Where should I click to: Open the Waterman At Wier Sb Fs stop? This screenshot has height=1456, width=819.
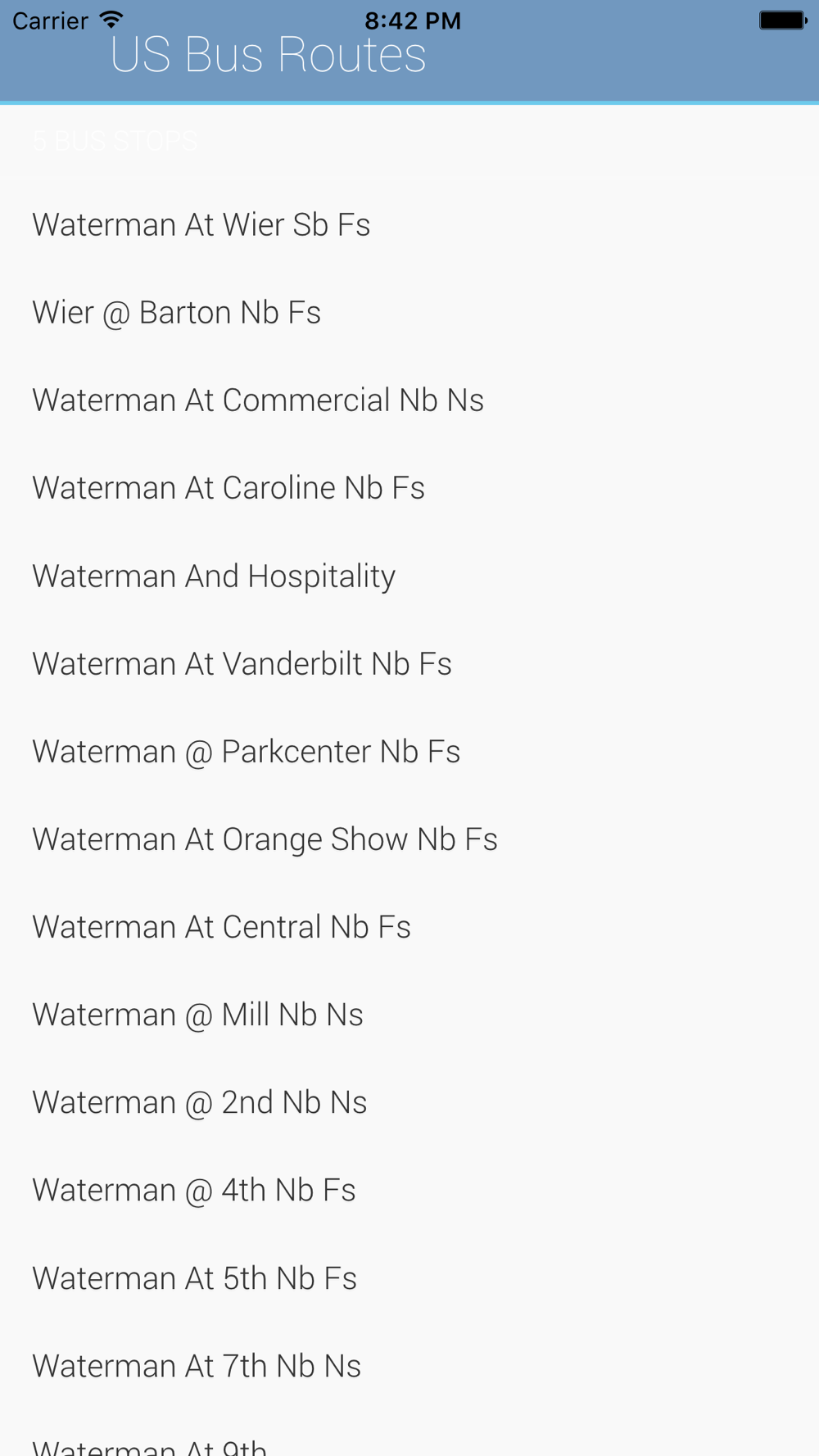click(x=409, y=224)
